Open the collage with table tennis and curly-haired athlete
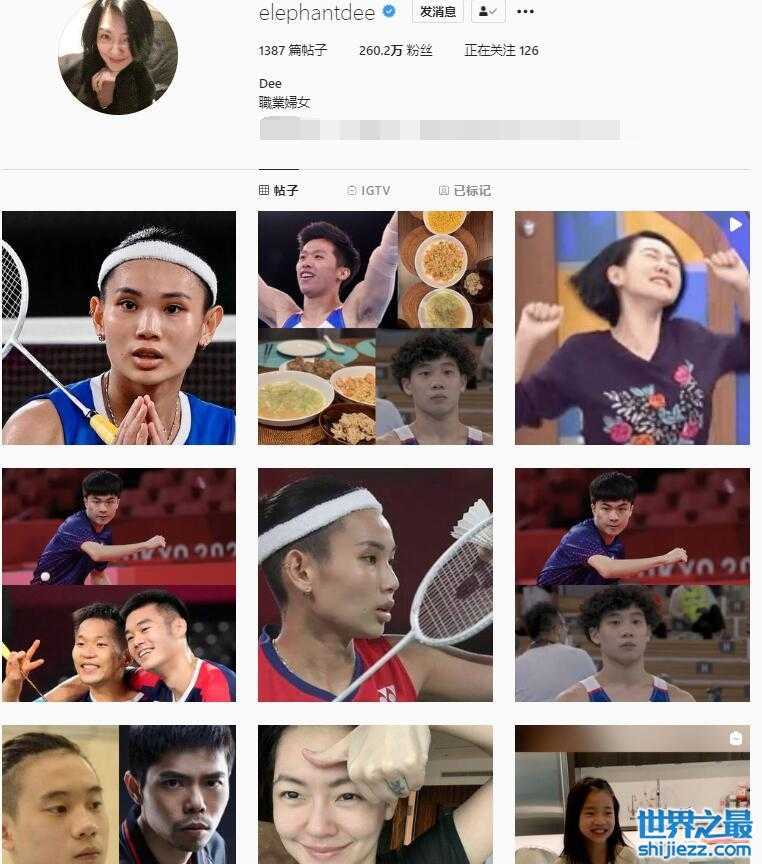The width and height of the screenshot is (762, 864). click(632, 585)
